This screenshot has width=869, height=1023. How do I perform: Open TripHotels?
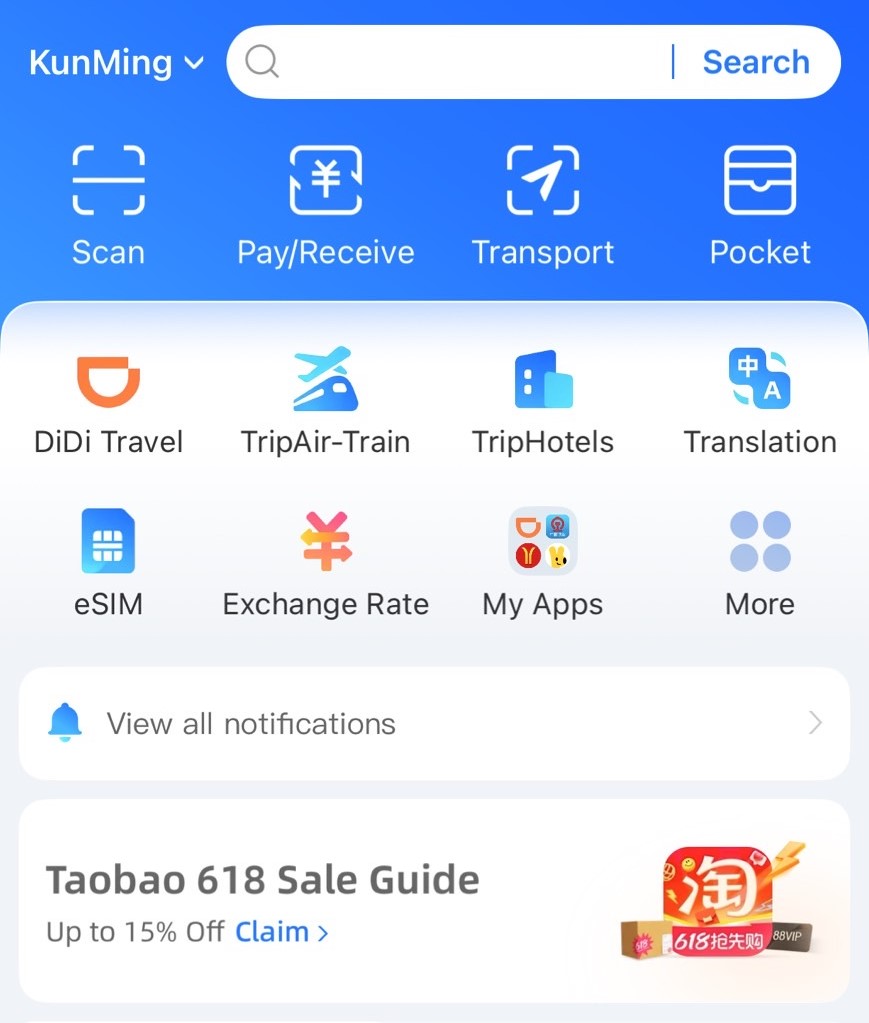(x=542, y=400)
